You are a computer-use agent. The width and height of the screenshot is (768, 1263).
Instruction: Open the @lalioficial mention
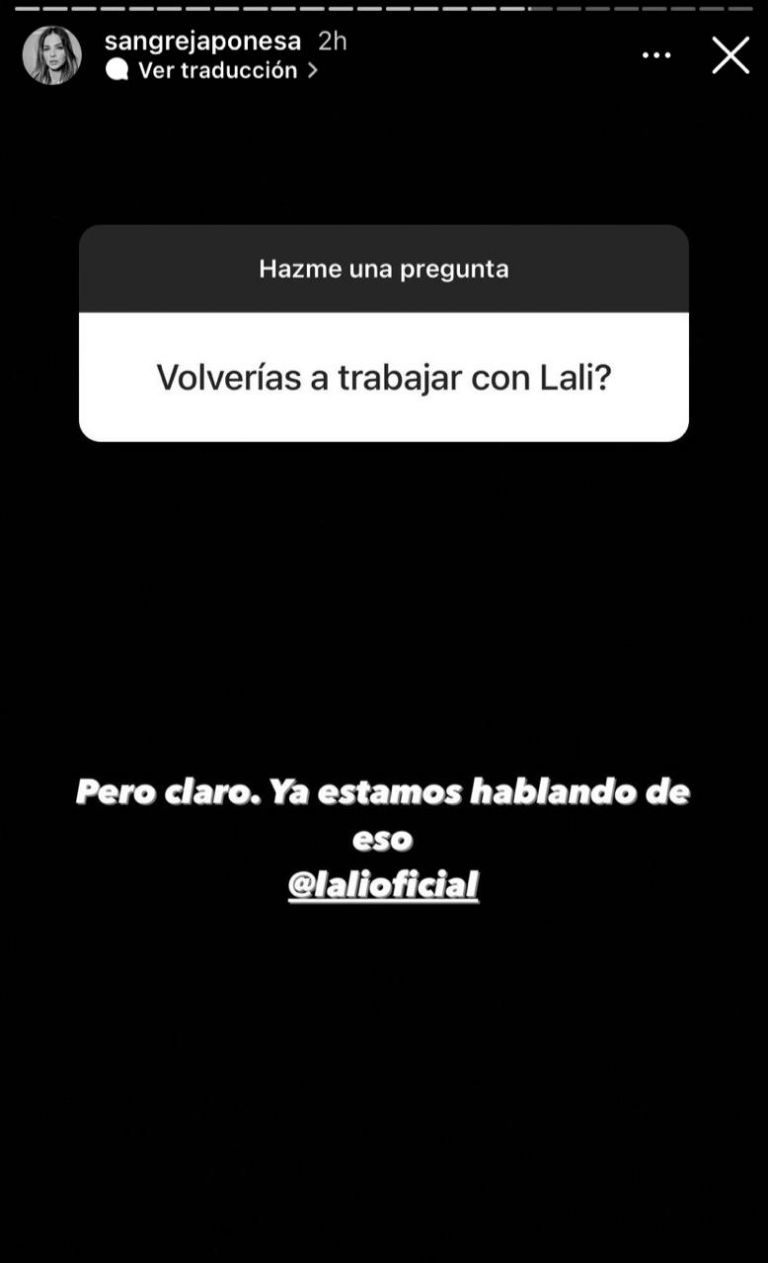(383, 884)
